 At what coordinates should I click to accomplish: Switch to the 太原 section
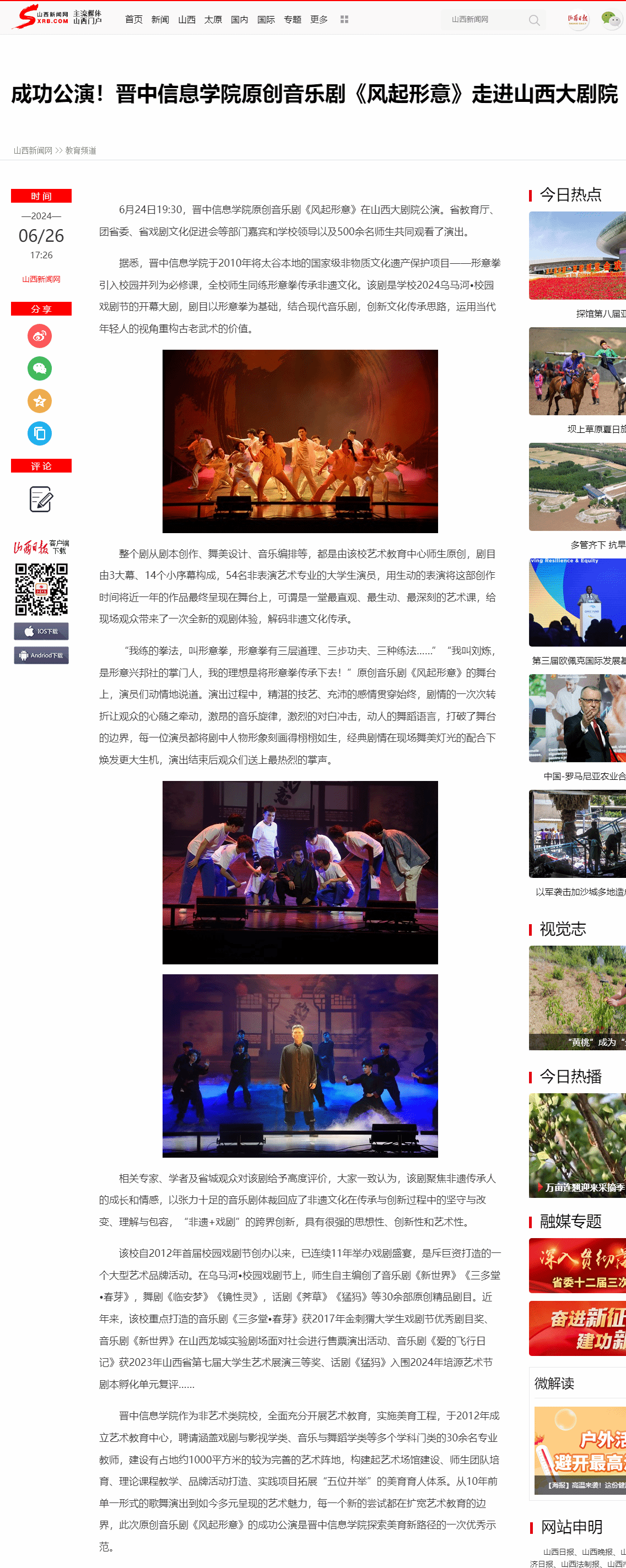click(213, 19)
